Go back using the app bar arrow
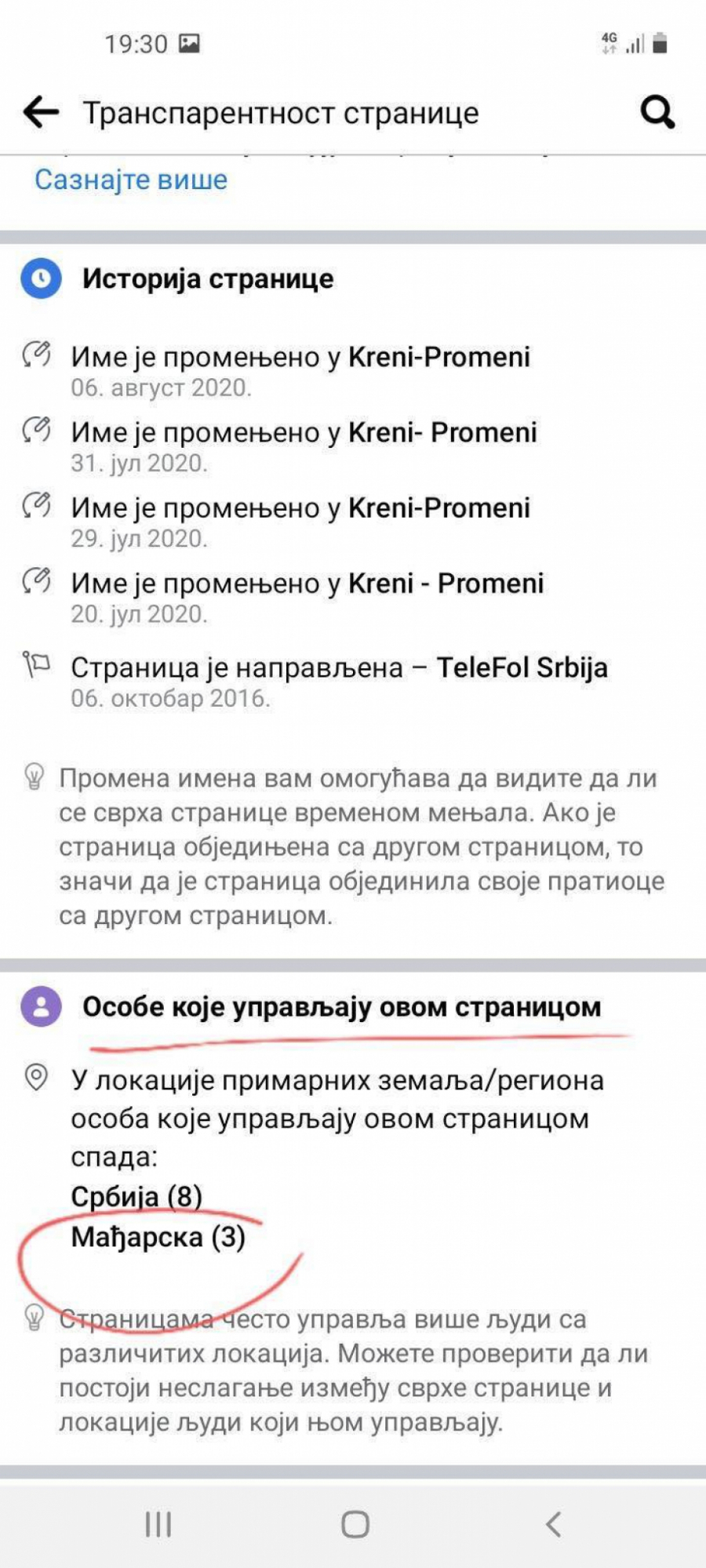Screen dimensions: 706x1568 (x=41, y=112)
